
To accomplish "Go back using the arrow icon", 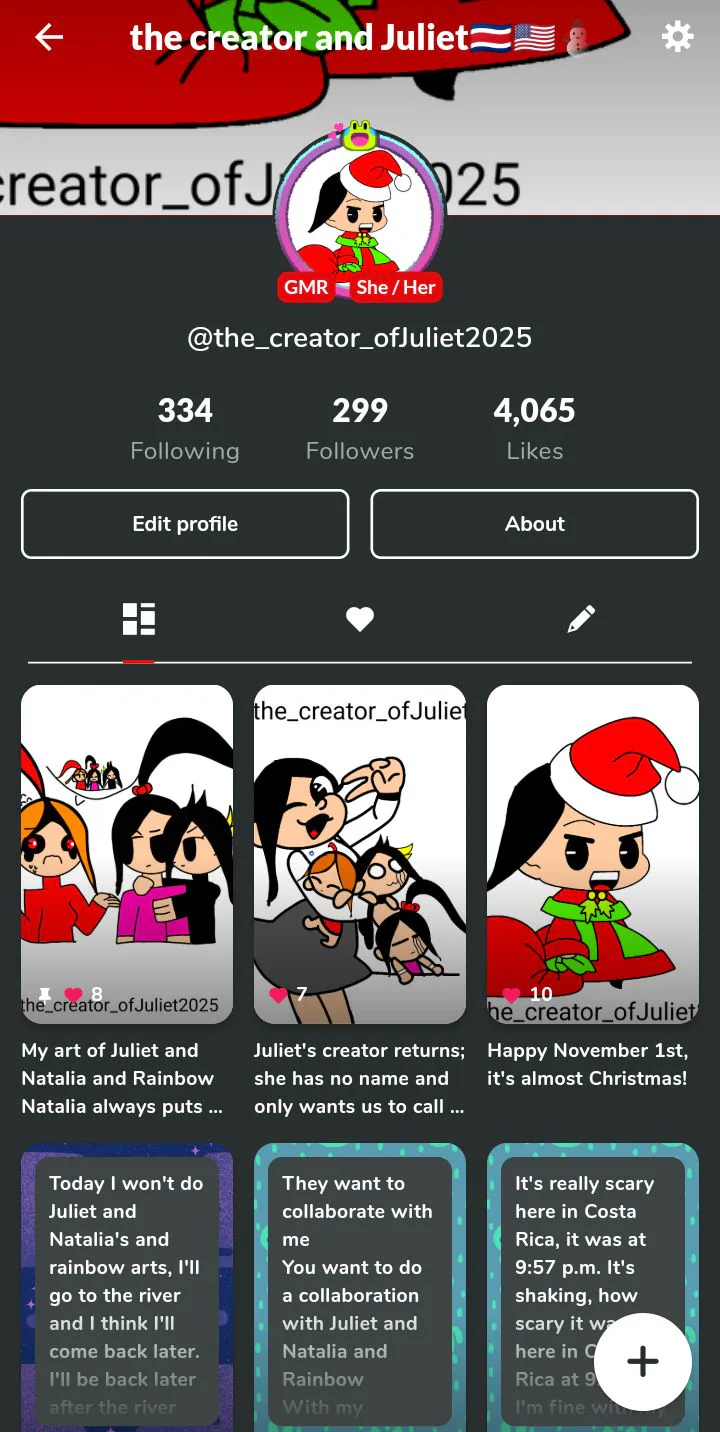I will [x=49, y=38].
